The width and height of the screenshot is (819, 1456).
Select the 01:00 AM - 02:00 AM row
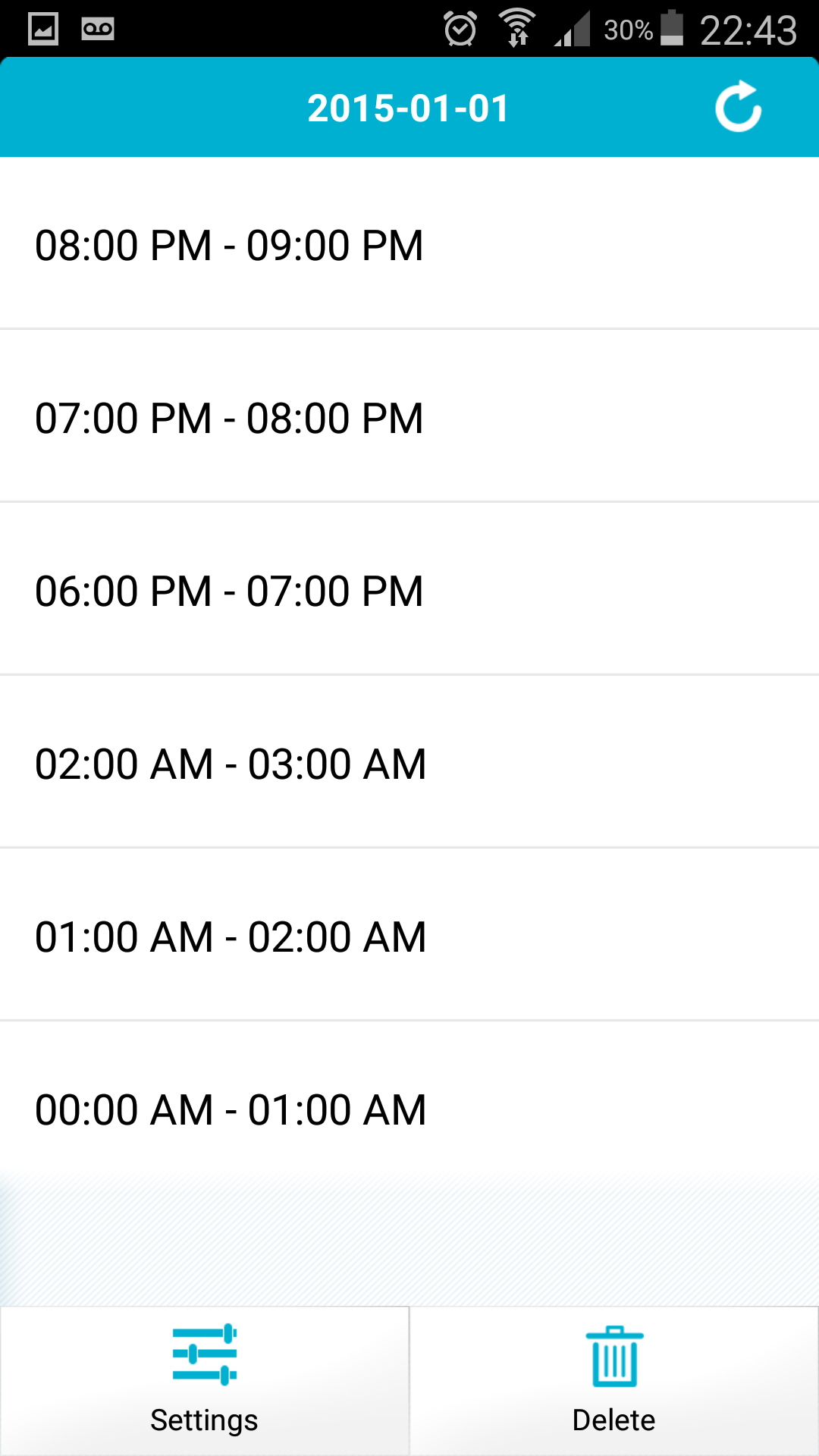click(x=409, y=935)
